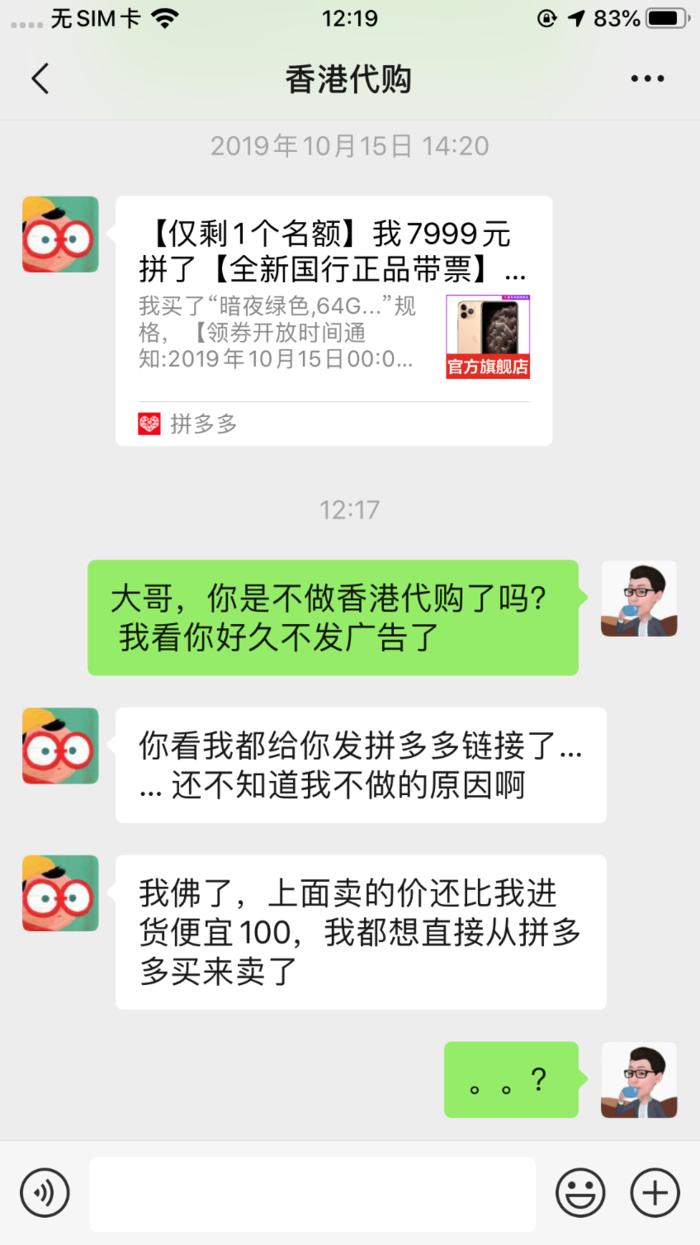Image resolution: width=700 pixels, height=1245 pixels.
Task: Focus the message text field
Action: click(312, 1193)
